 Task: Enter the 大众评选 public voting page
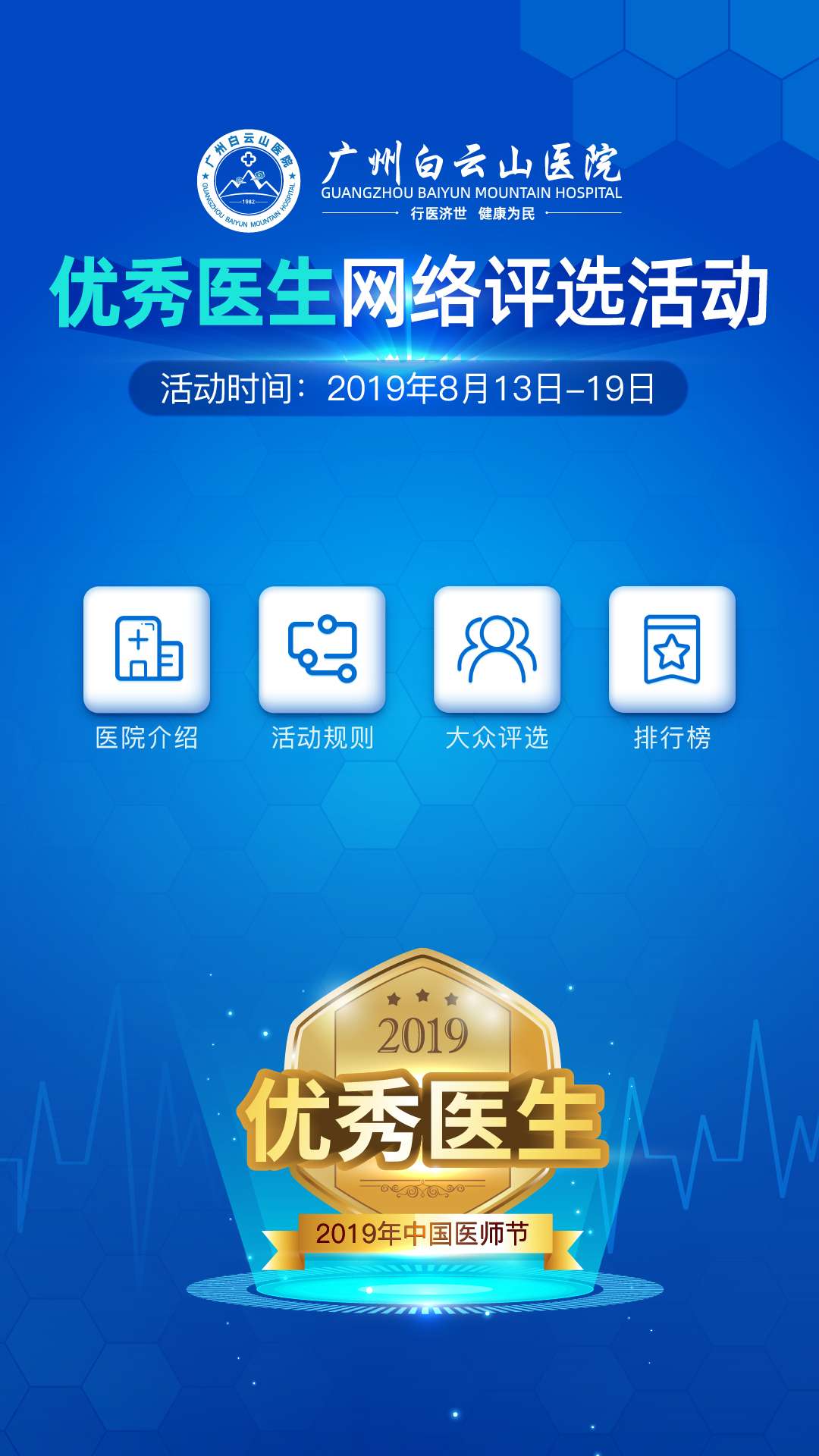coord(497,649)
